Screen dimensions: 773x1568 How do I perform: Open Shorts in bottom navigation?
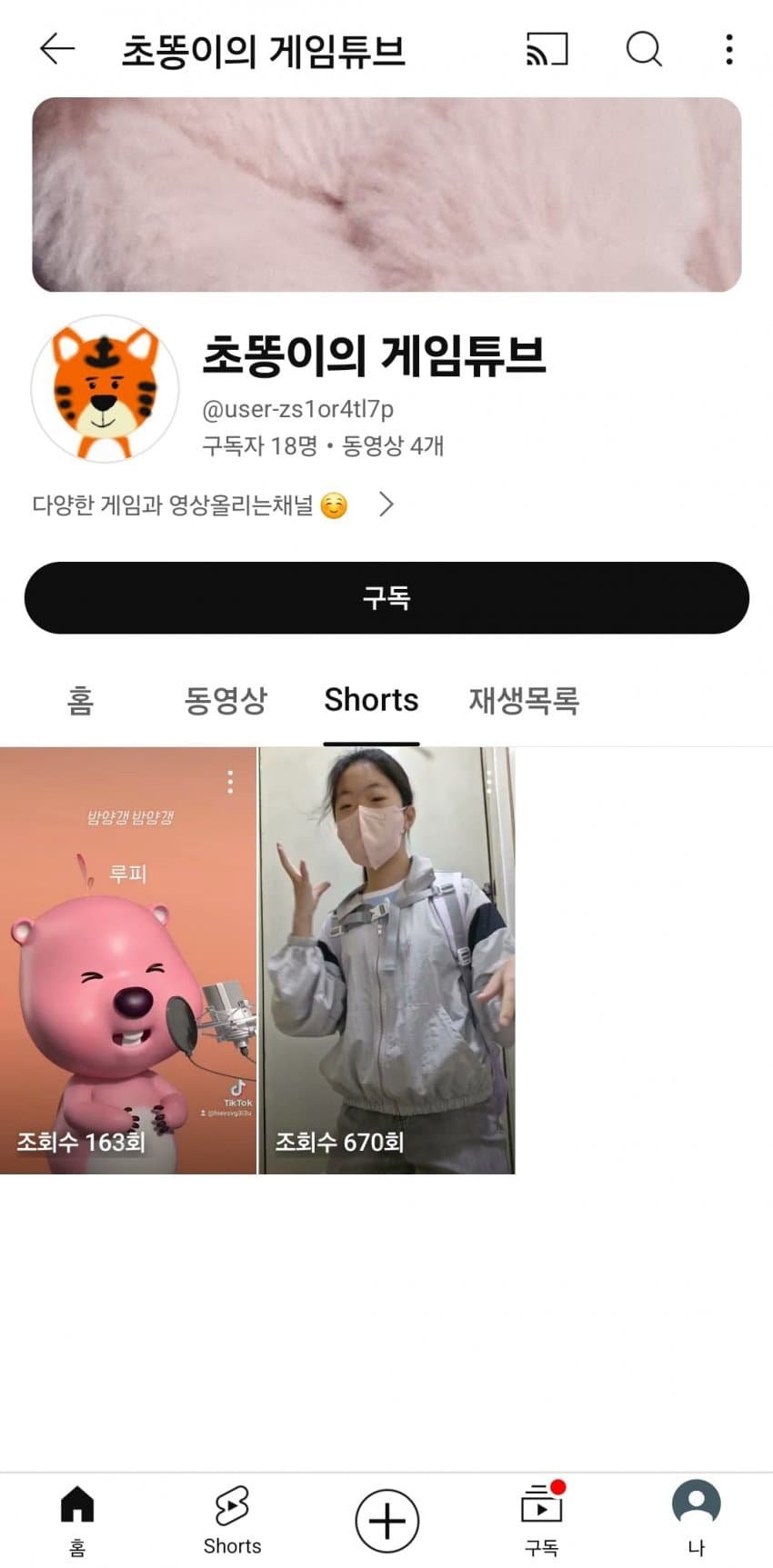[232, 1519]
